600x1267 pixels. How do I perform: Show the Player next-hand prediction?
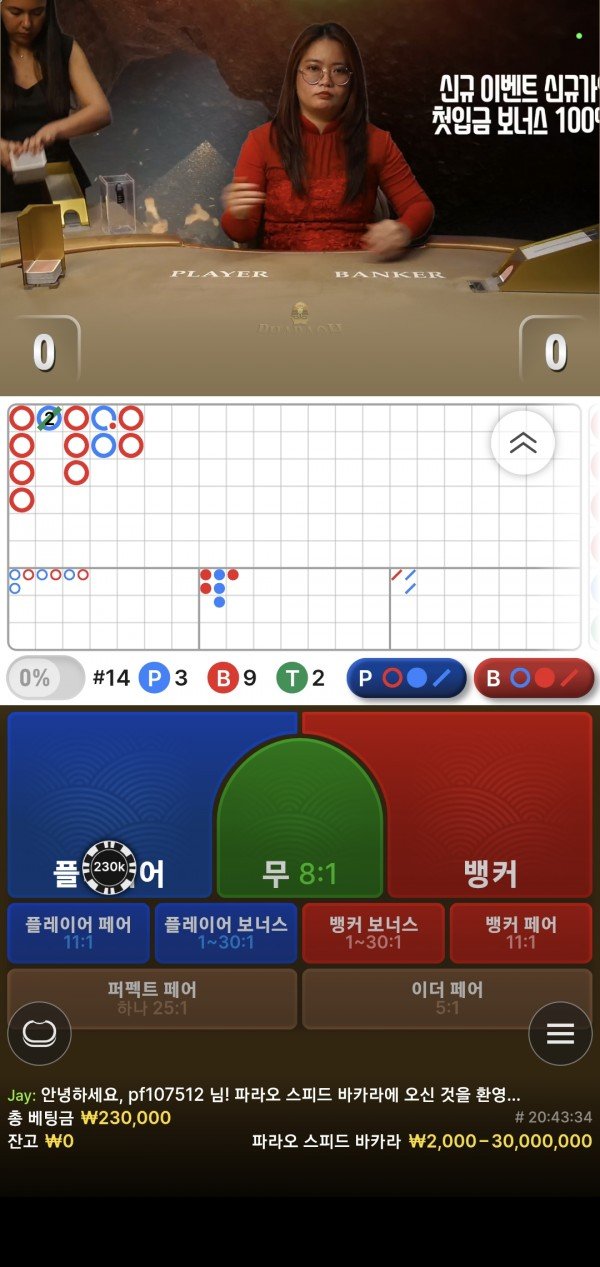(406, 678)
